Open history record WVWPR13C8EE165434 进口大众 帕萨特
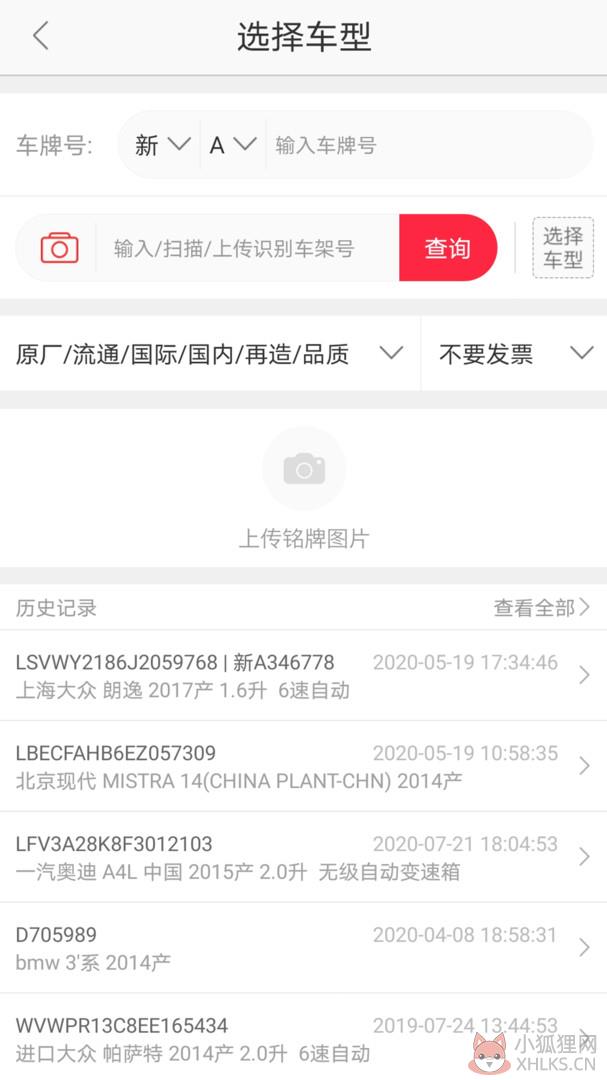 click(303, 1037)
